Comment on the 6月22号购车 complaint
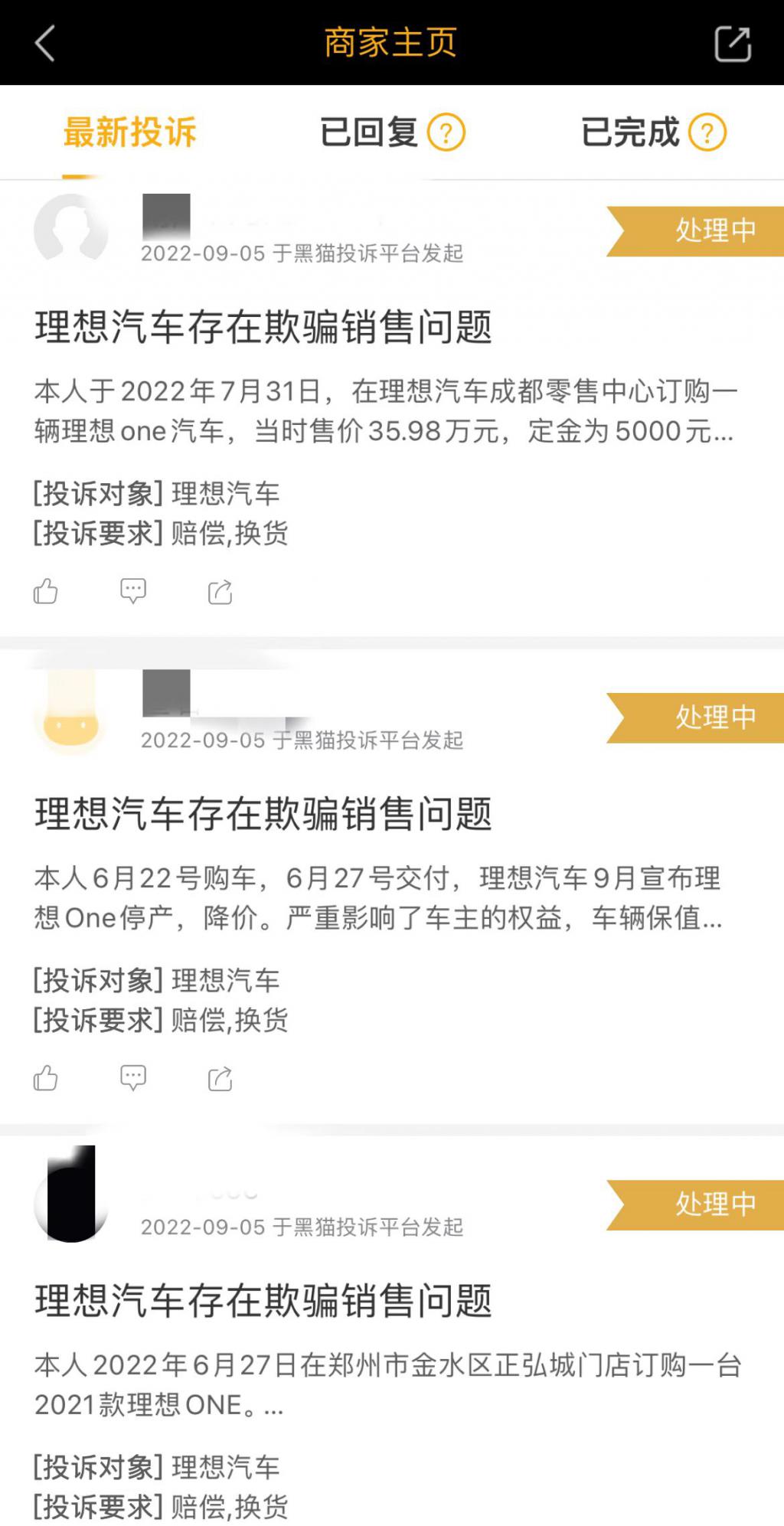This screenshot has width=784, height=1526. click(133, 1078)
